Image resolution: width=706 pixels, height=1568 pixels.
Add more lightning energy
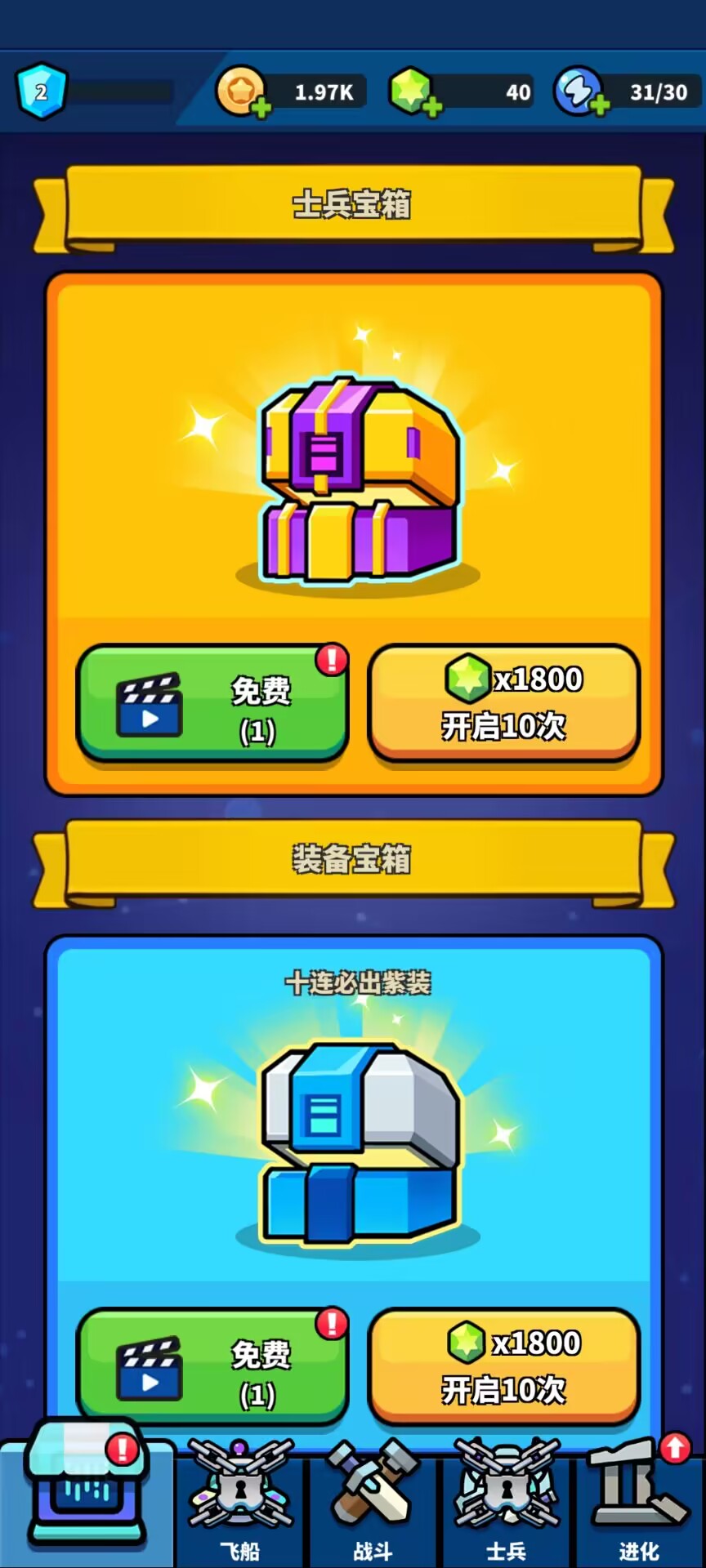click(x=600, y=106)
